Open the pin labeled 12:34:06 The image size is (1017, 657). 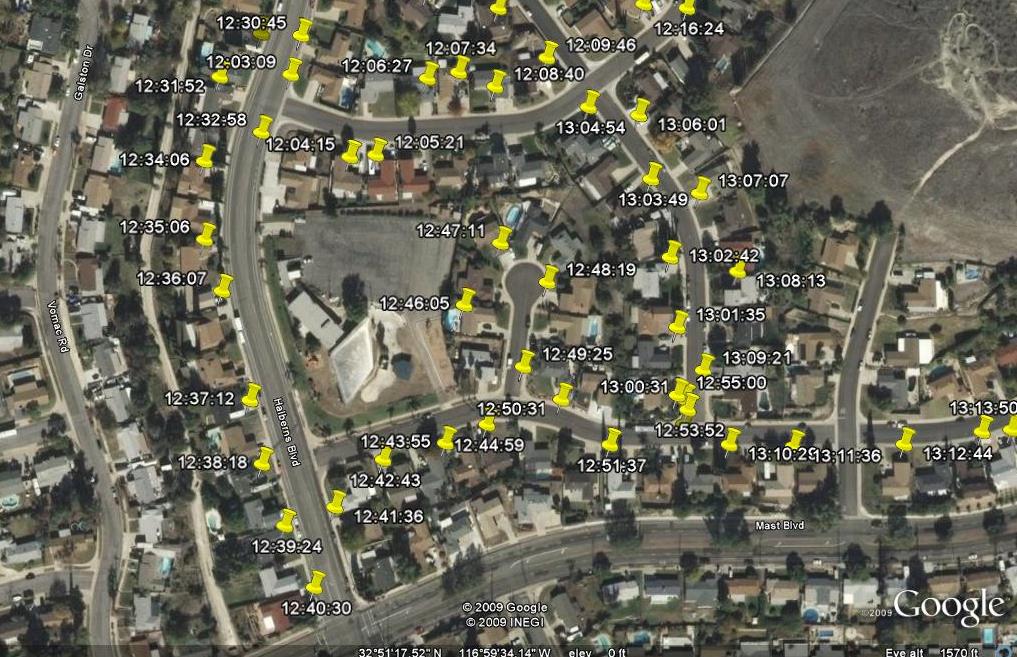(x=206, y=155)
